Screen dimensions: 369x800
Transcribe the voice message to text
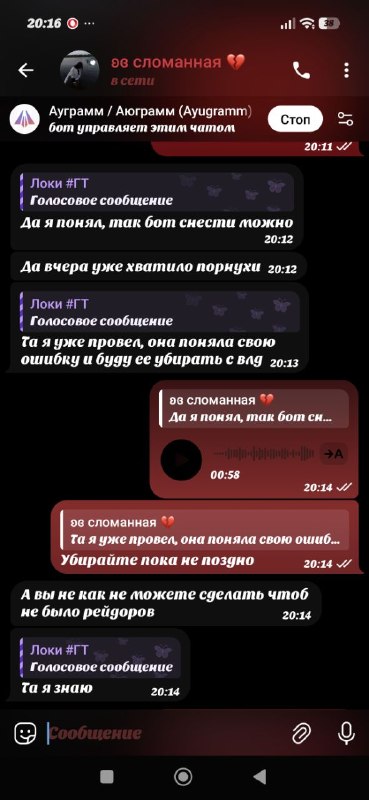[334, 454]
